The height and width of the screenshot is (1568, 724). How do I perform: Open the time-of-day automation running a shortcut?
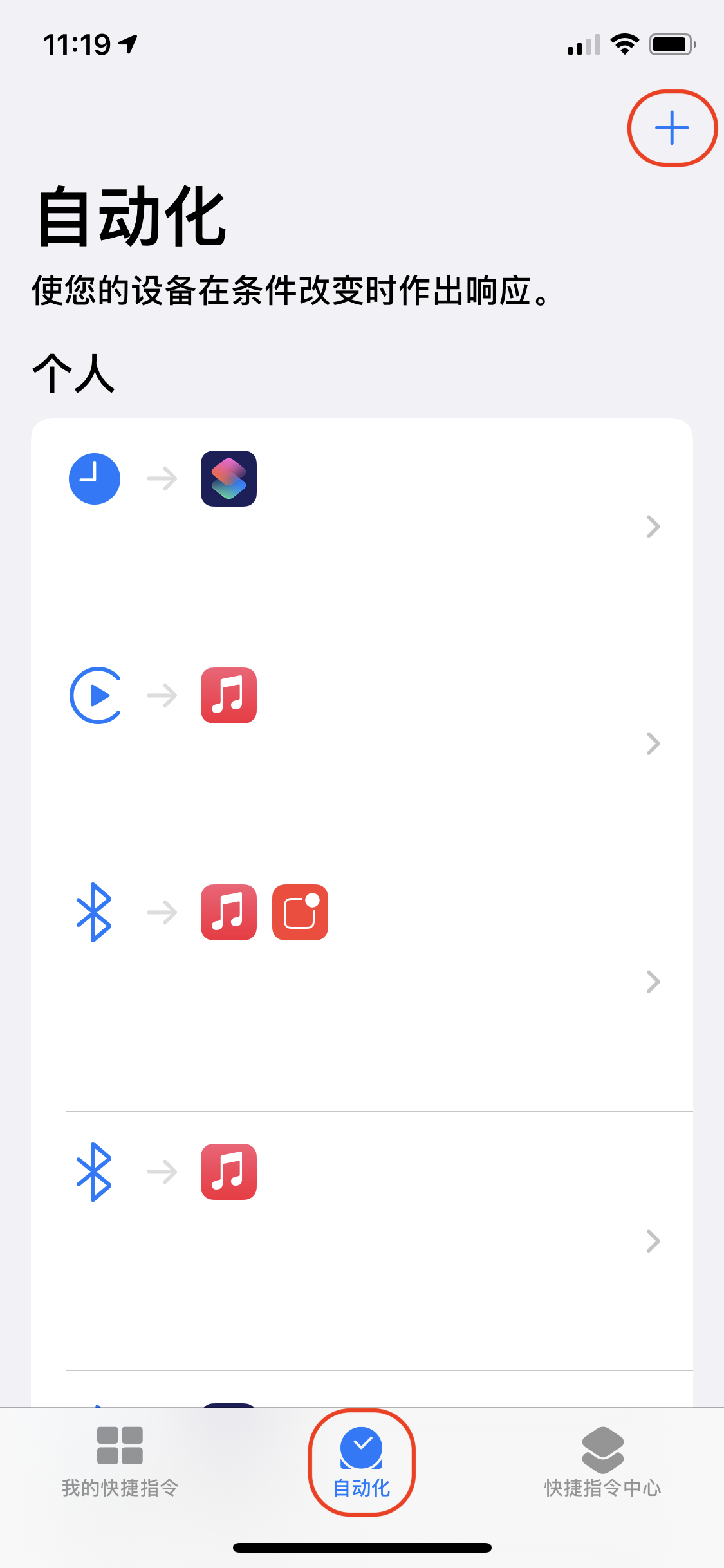click(362, 526)
